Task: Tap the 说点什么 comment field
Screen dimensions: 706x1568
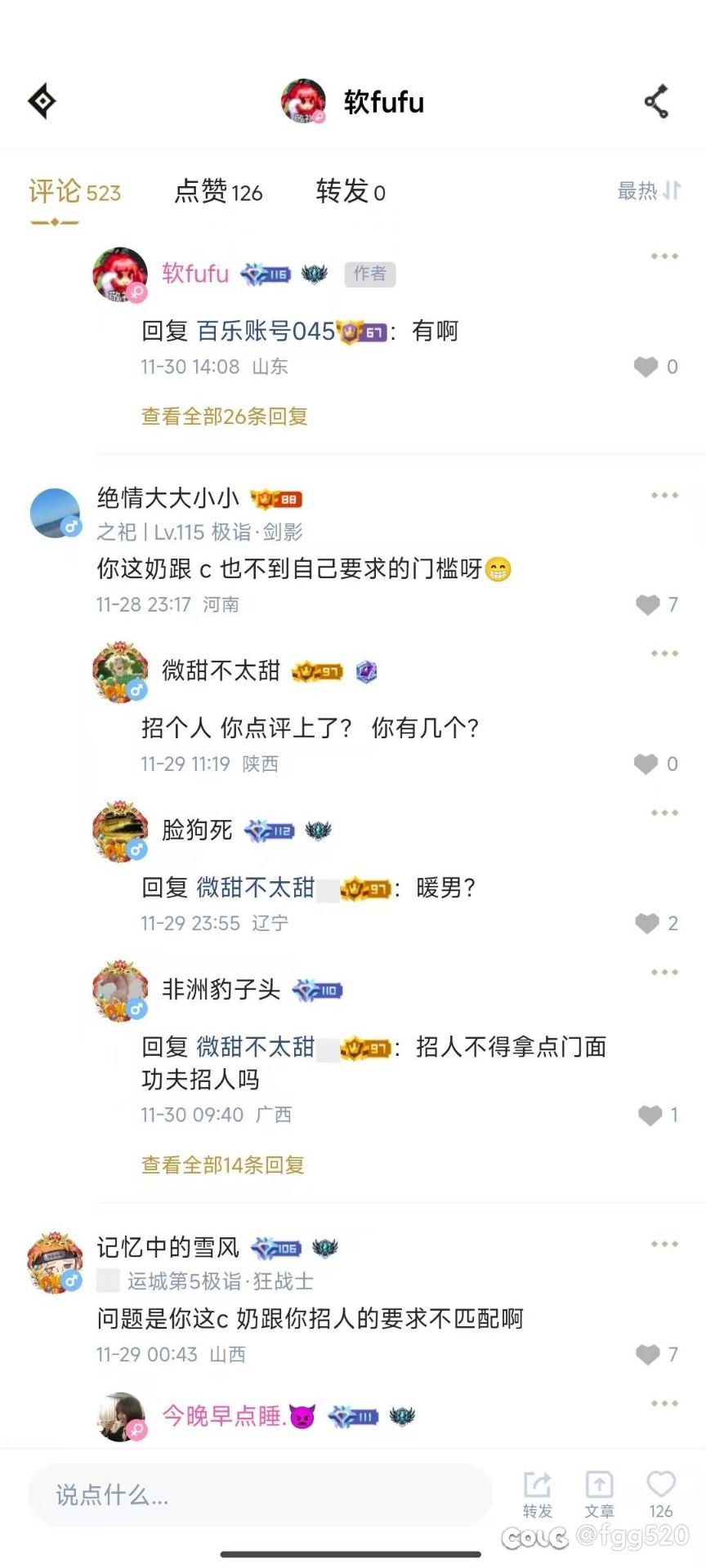Action: (x=260, y=1494)
